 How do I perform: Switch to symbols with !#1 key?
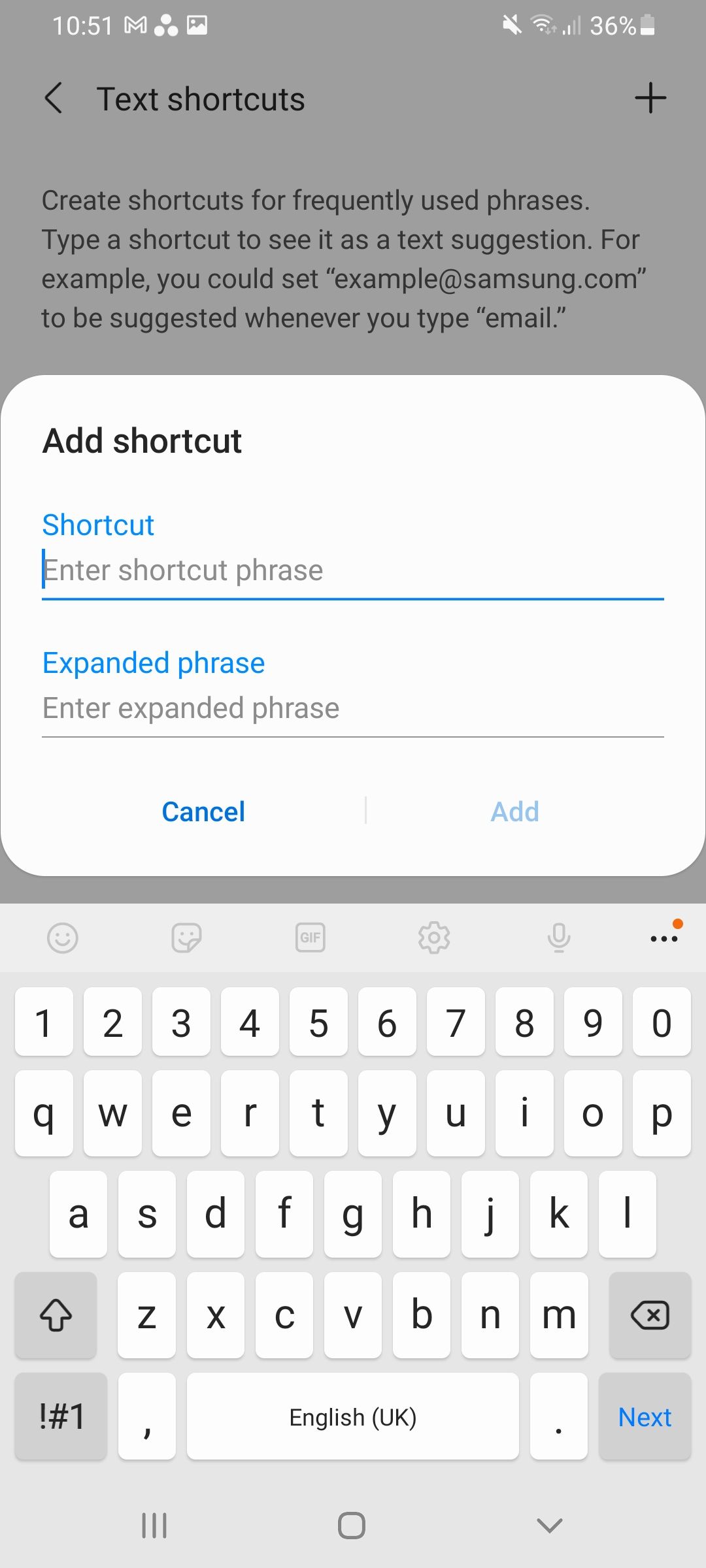tap(60, 1416)
